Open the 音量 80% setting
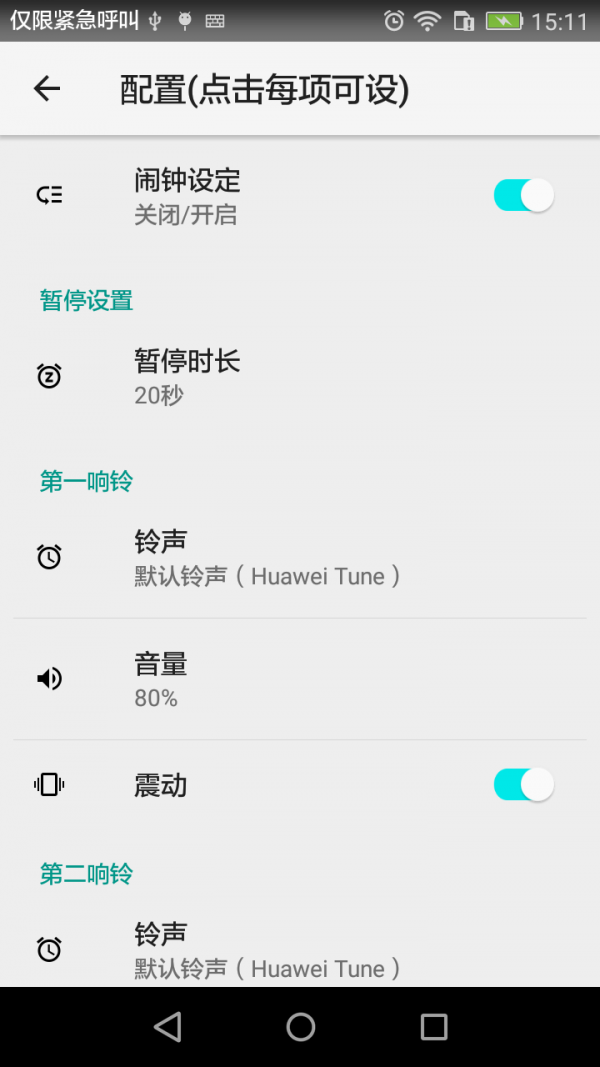The height and width of the screenshot is (1067, 600). point(300,679)
